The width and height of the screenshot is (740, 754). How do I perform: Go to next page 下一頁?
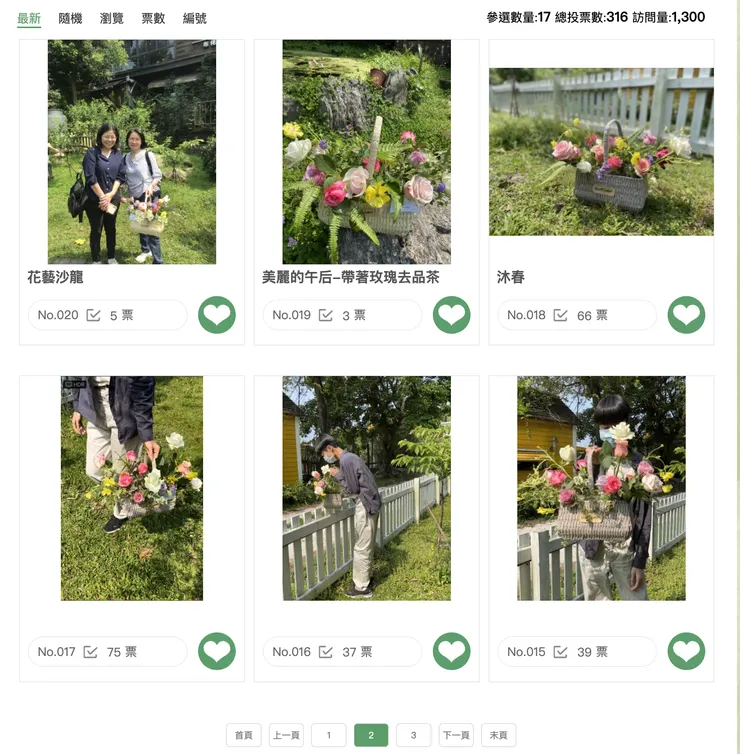point(456,735)
